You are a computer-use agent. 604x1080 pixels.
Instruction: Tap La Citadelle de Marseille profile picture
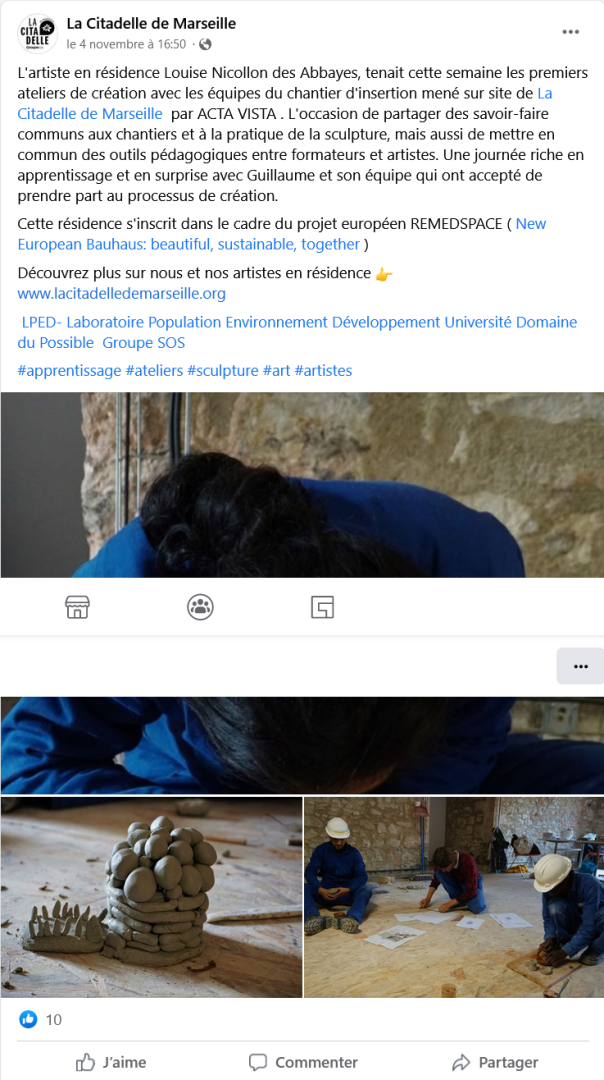(38, 33)
